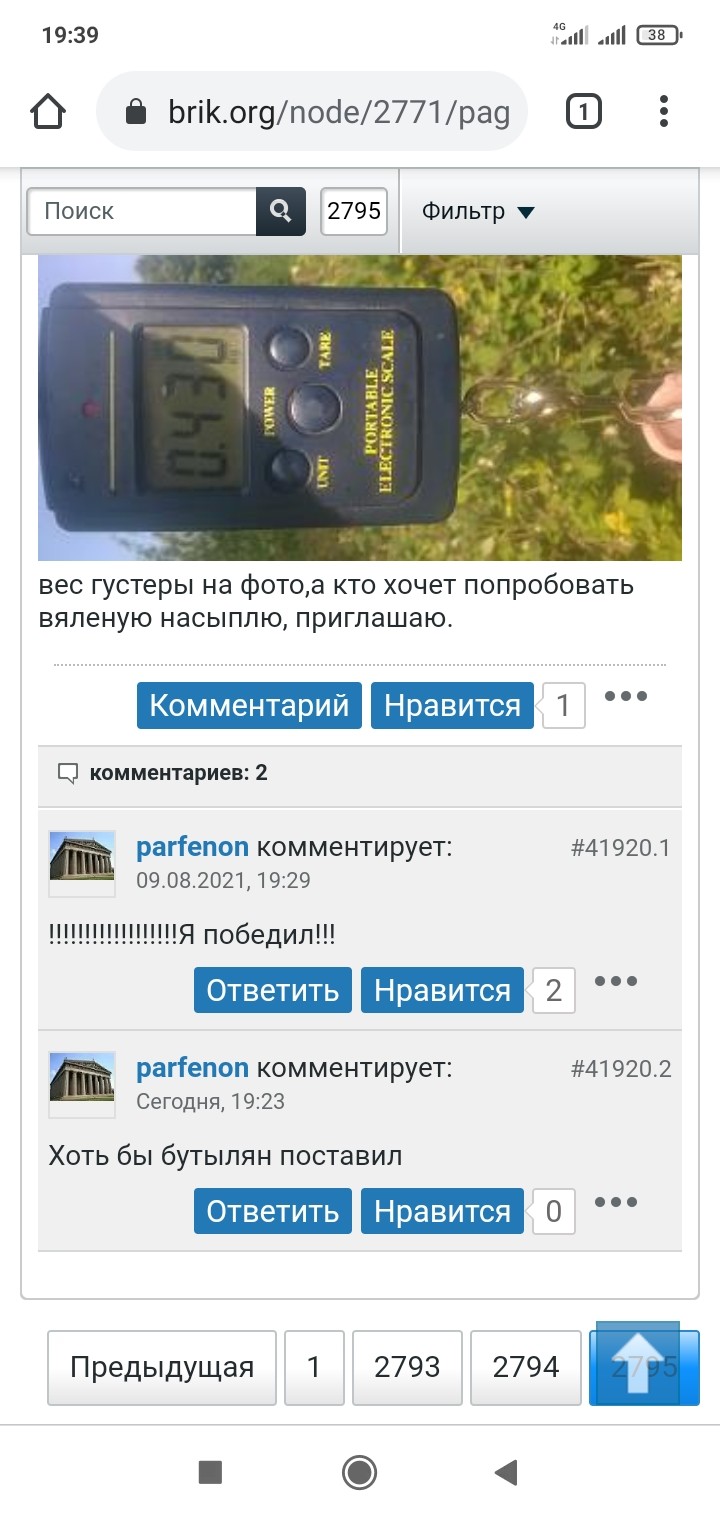Open more options for the post
The height and width of the screenshot is (1520, 720).
(x=626, y=697)
